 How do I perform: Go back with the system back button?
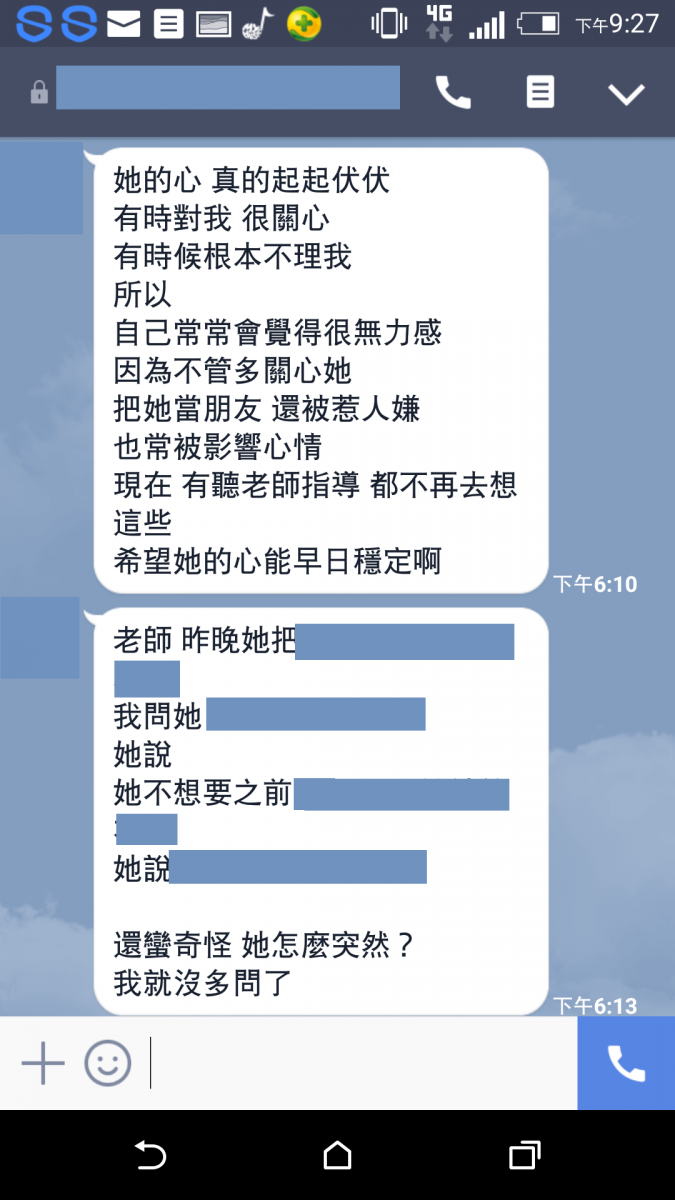pyautogui.click(x=150, y=1156)
